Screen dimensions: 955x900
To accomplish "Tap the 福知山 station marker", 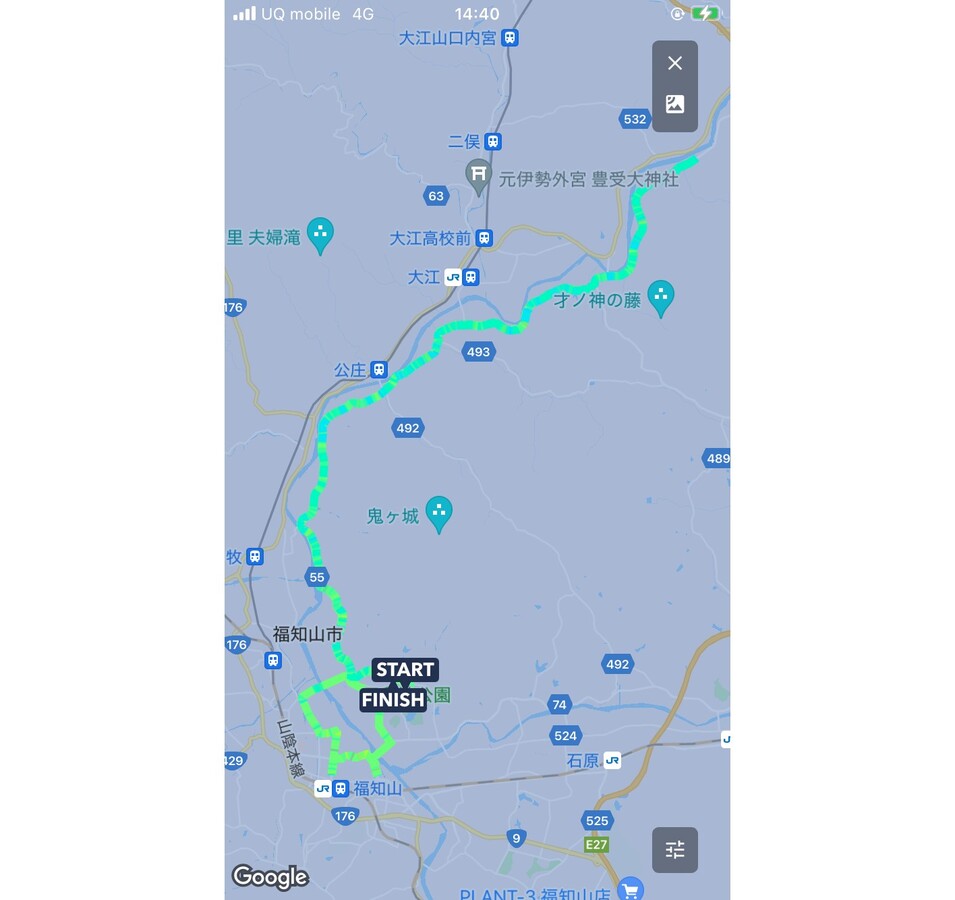I will pos(332,788).
